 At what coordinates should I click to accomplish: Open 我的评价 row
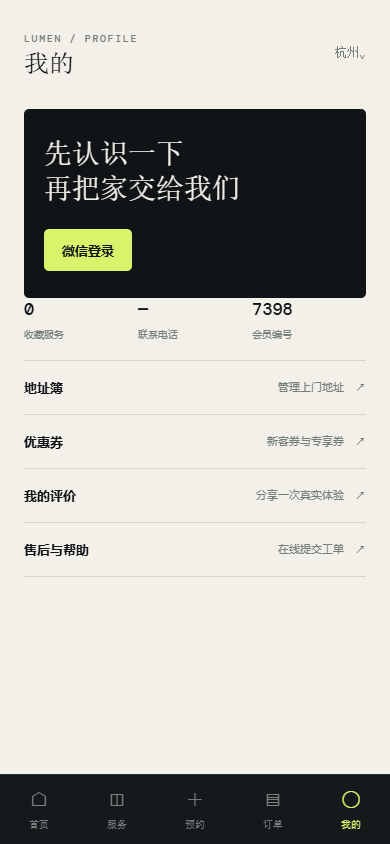pyautogui.click(x=195, y=496)
